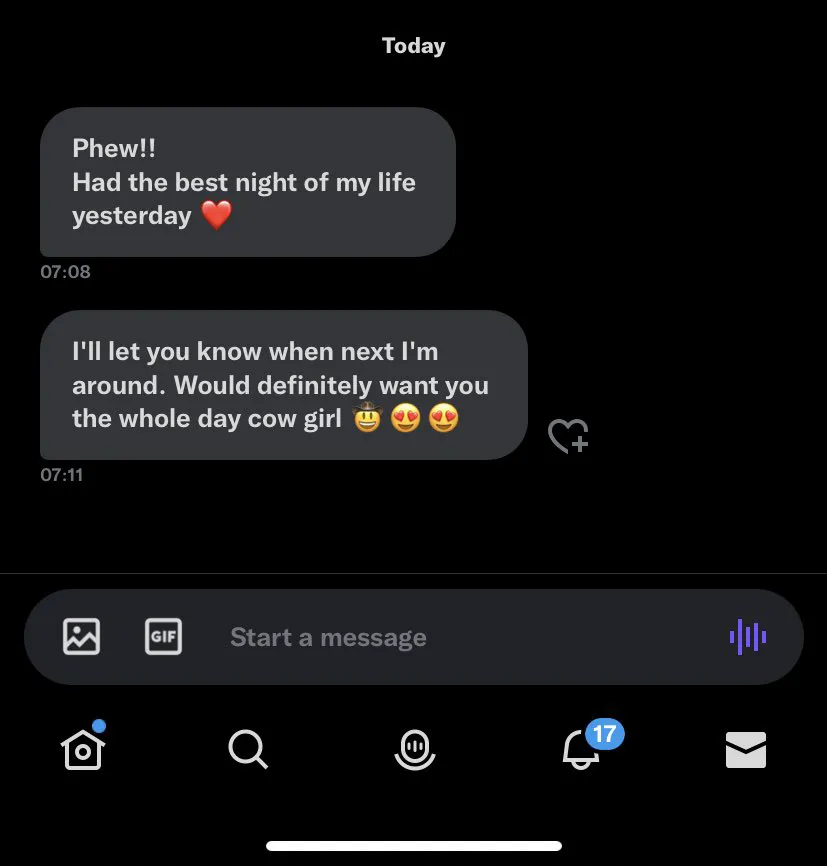This screenshot has width=827, height=866.
Task: Record a voice message
Action: tap(747, 637)
